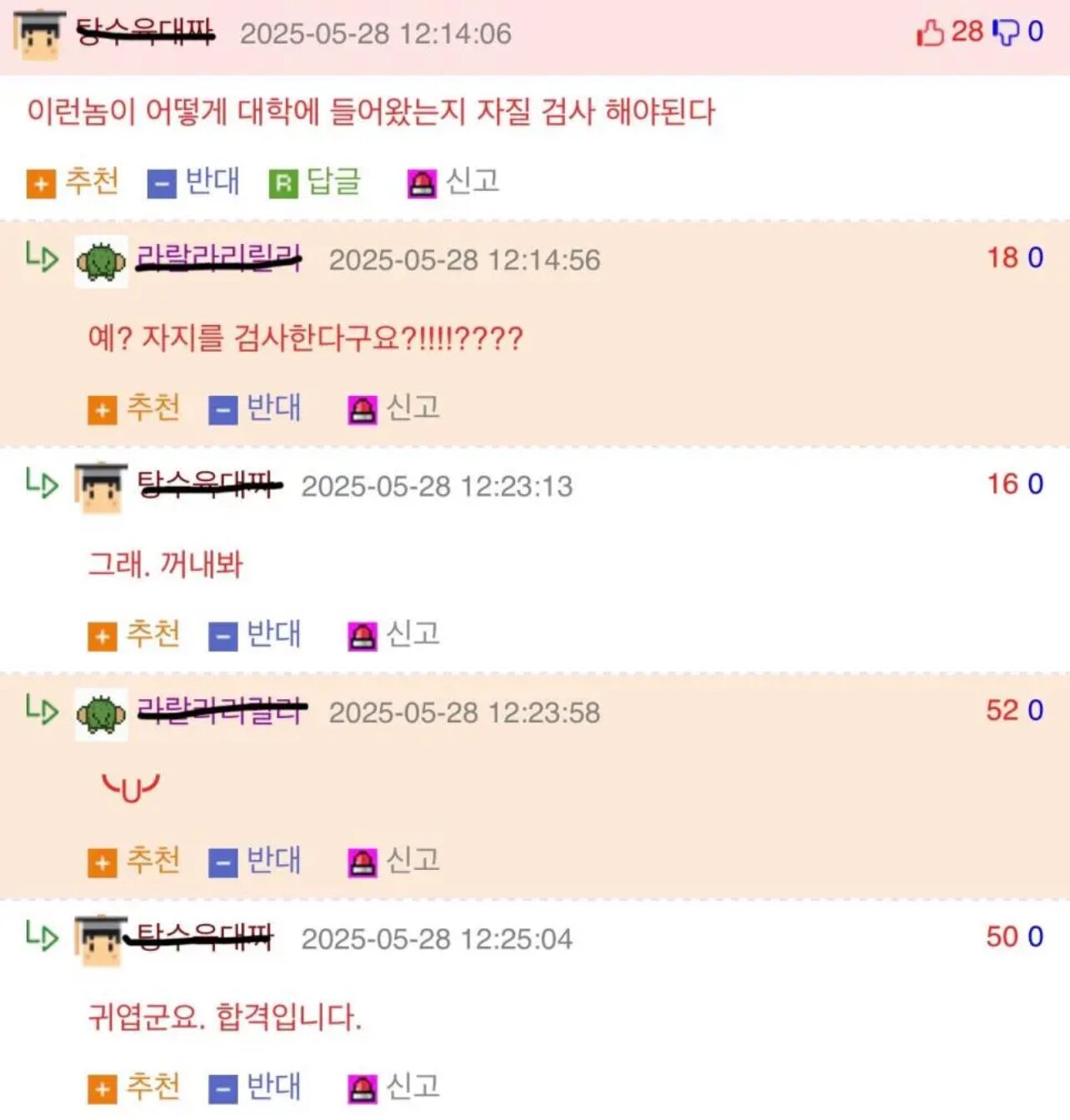Recommend the 12:14:56 reply with 추천
The image size is (1070, 1120).
[x=134, y=408]
